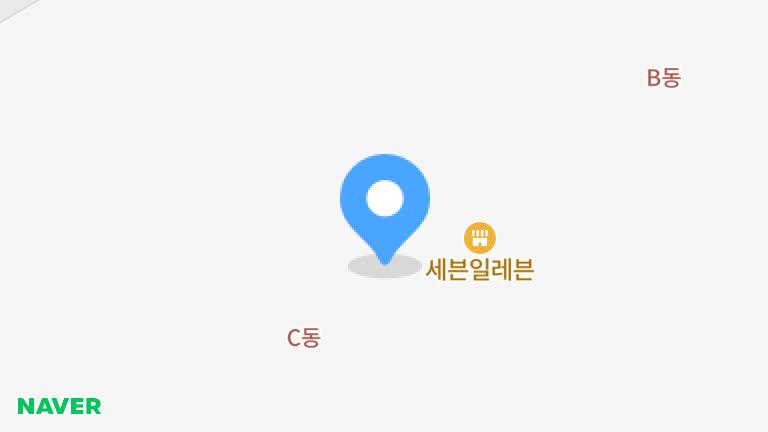Open the 세븐일레븐 store marker
768x432 pixels.
click(480, 238)
